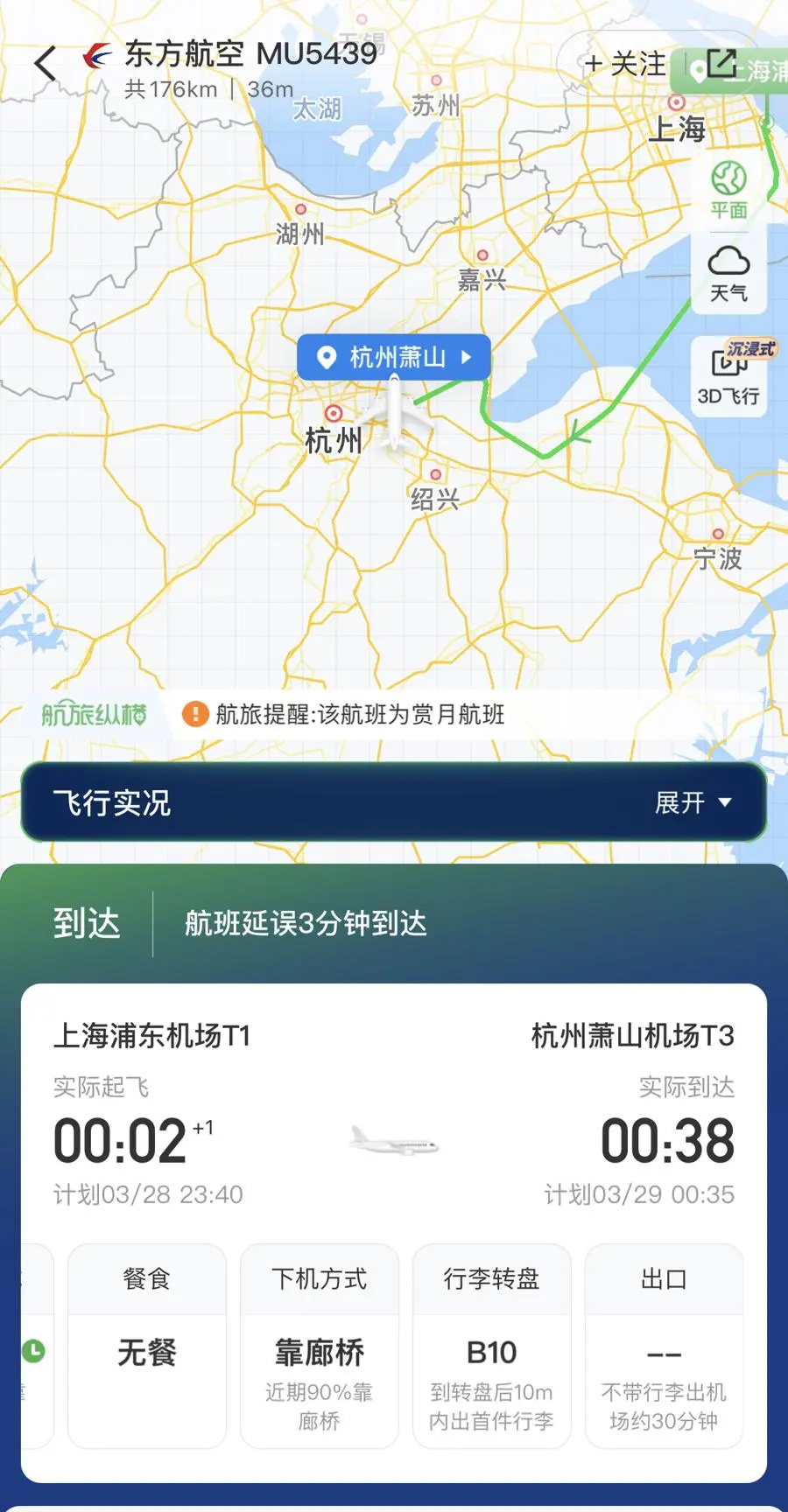Image resolution: width=788 pixels, height=1512 pixels.
Task: Tap the 到达 status tab
Action: click(87, 921)
